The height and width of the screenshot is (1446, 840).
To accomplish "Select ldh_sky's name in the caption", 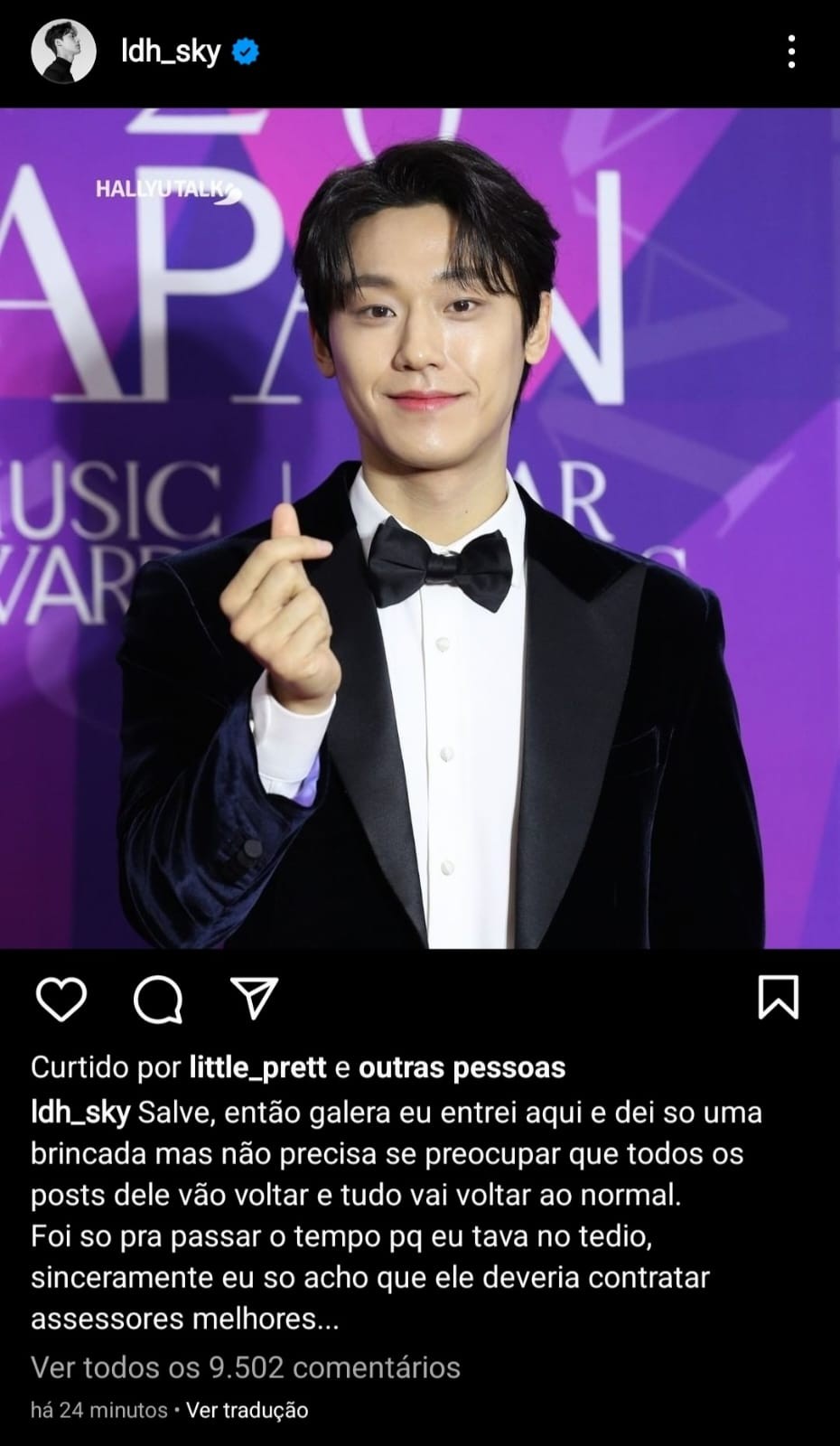I will [79, 1112].
